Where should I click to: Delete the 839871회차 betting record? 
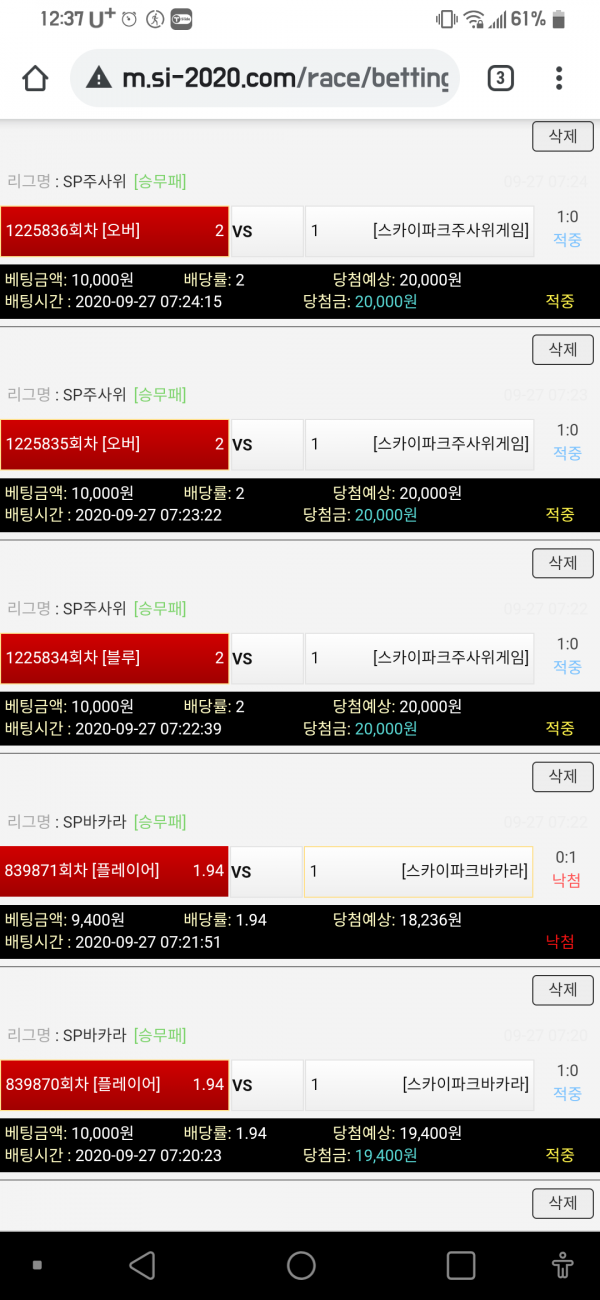pos(562,776)
